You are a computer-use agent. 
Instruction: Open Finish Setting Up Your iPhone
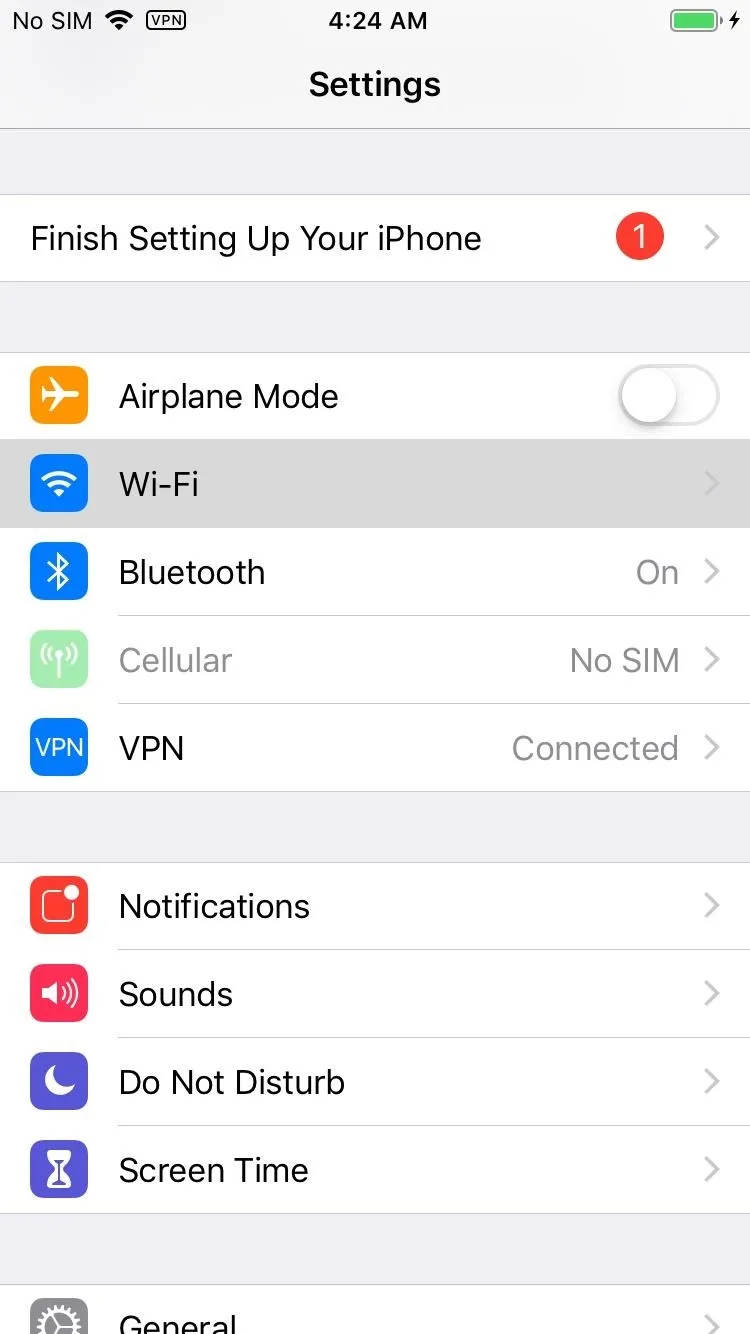(375, 238)
